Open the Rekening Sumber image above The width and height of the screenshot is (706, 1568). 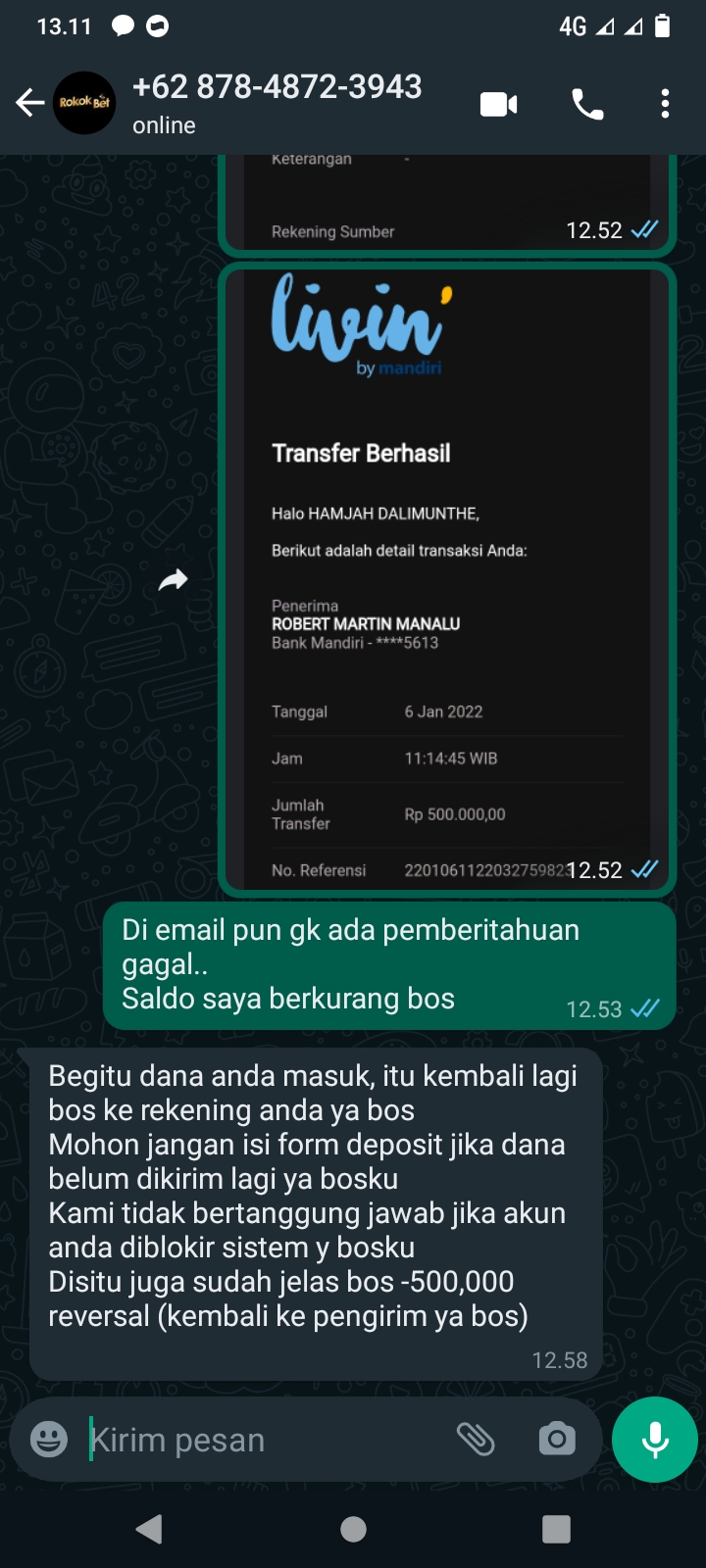(446, 201)
